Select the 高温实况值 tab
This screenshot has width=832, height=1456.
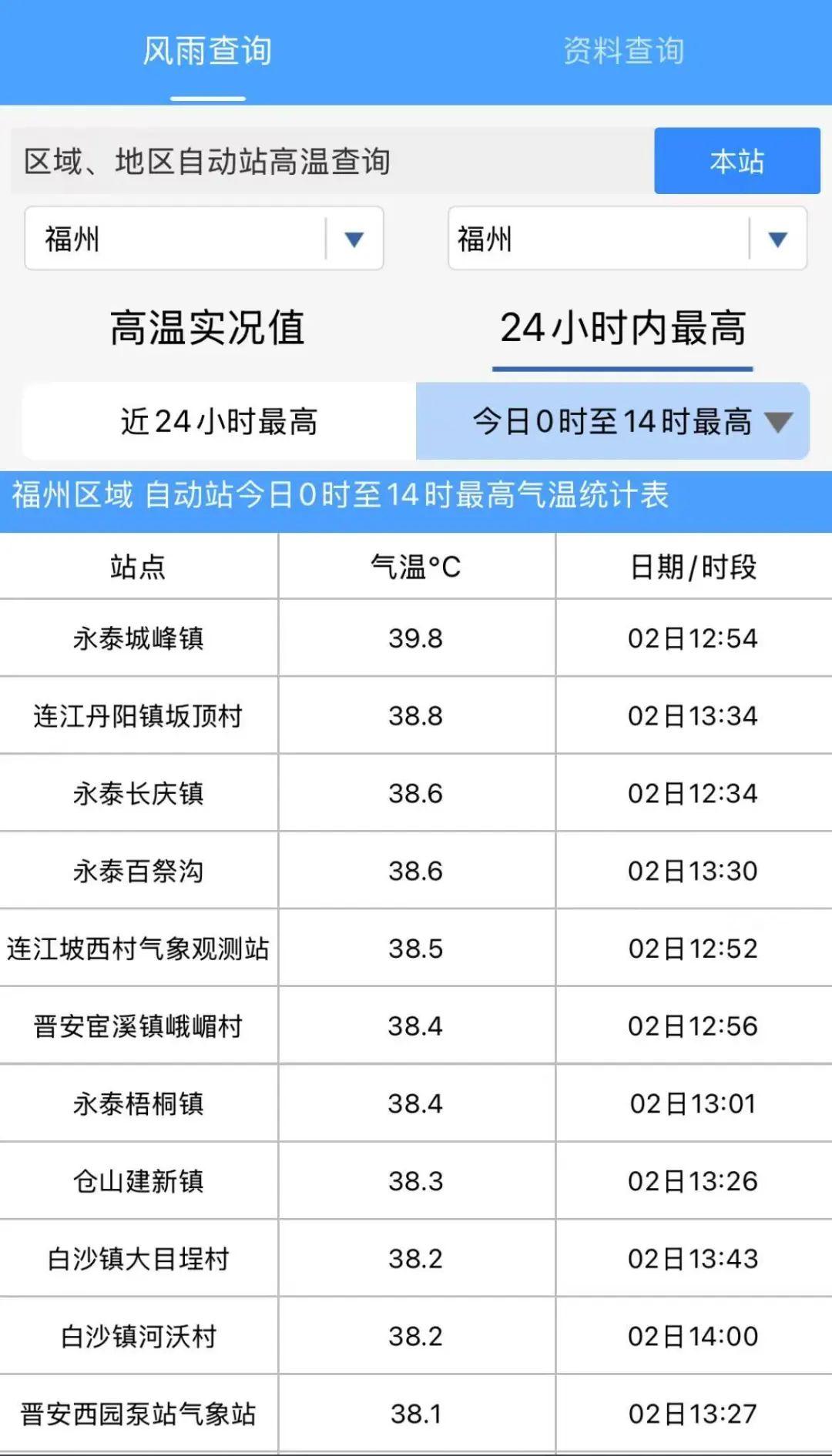(207, 329)
